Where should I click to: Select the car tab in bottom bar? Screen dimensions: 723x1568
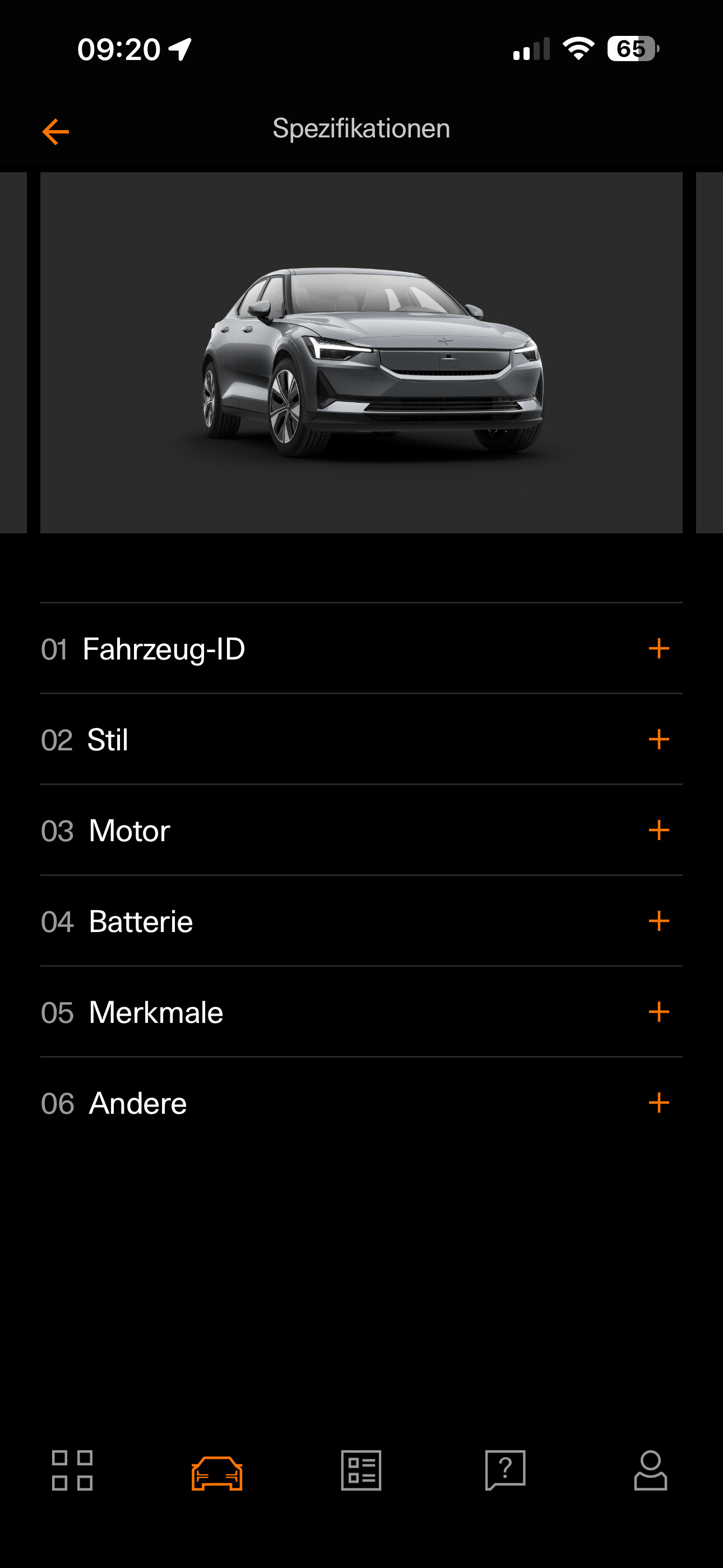coord(217,1473)
